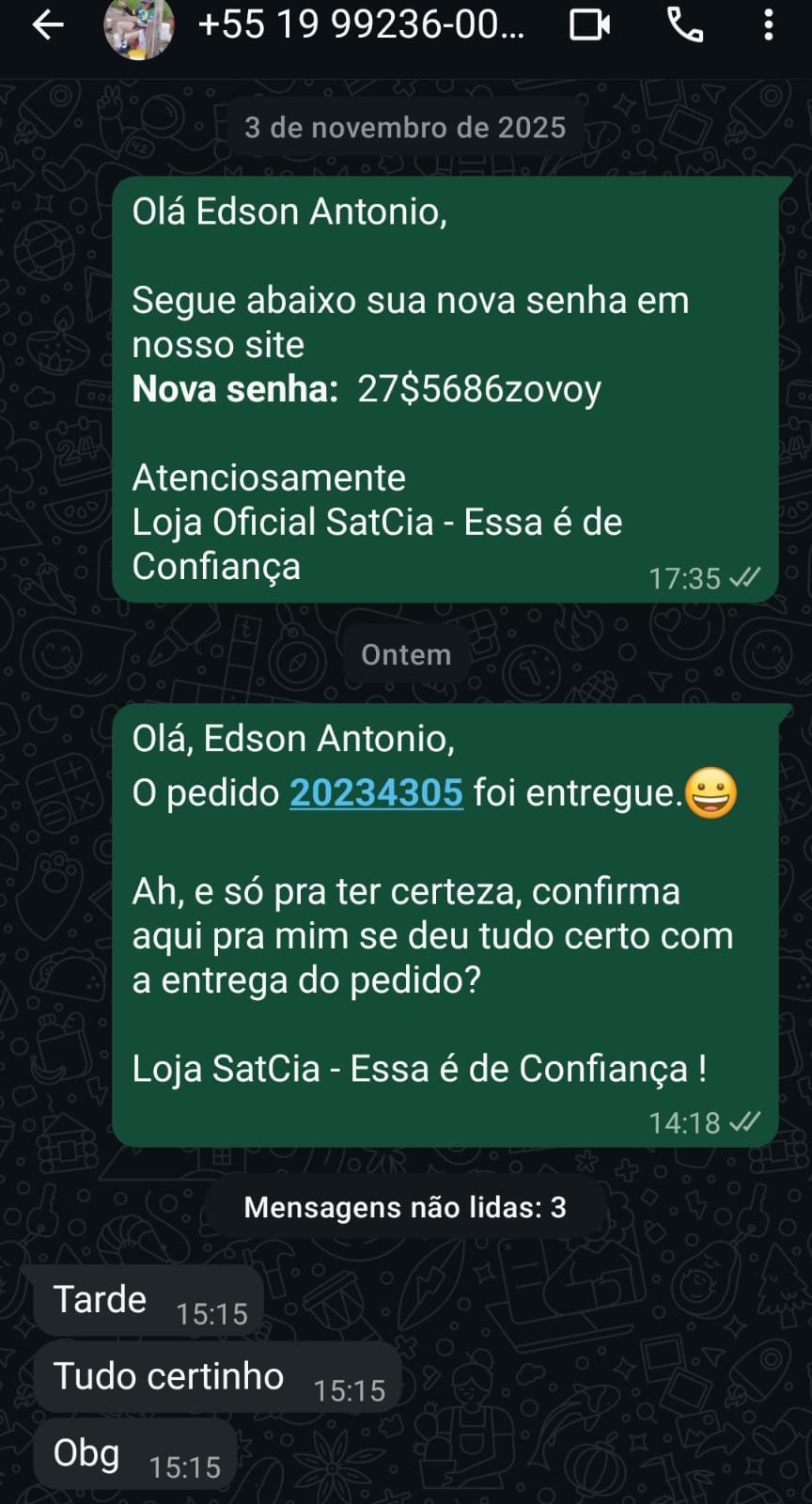Viewport: 812px width, 1504px height.
Task: Open the three-dot overflow menu
Action: pos(769,25)
